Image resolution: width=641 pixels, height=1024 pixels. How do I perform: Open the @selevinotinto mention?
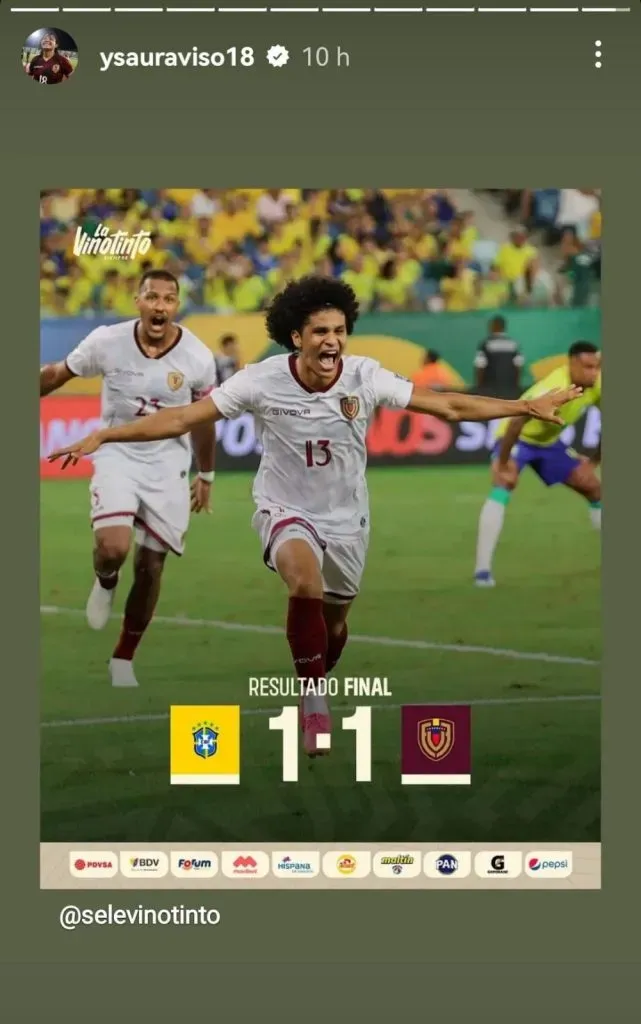[139, 915]
